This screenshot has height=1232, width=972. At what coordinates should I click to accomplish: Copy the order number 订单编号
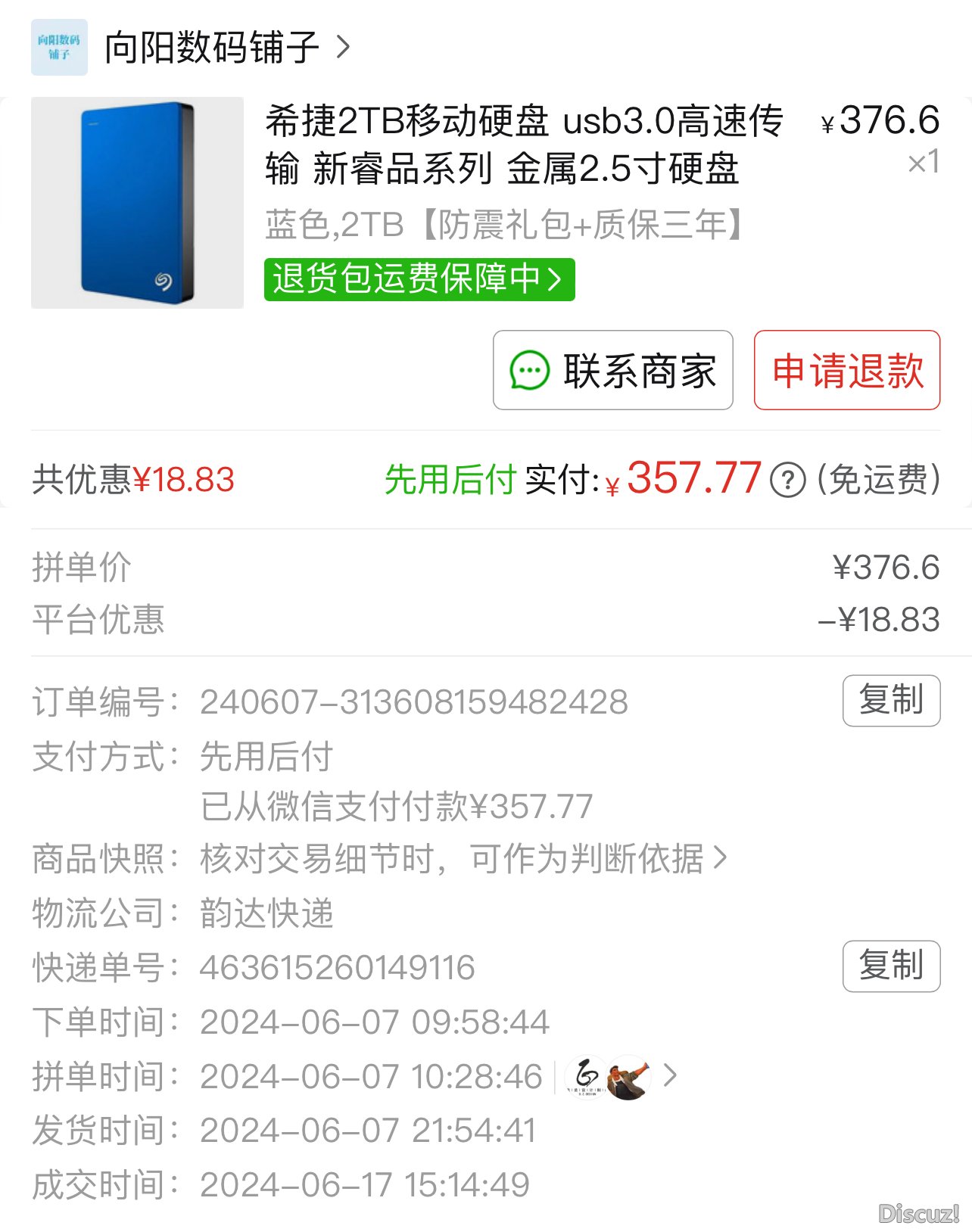click(x=891, y=700)
